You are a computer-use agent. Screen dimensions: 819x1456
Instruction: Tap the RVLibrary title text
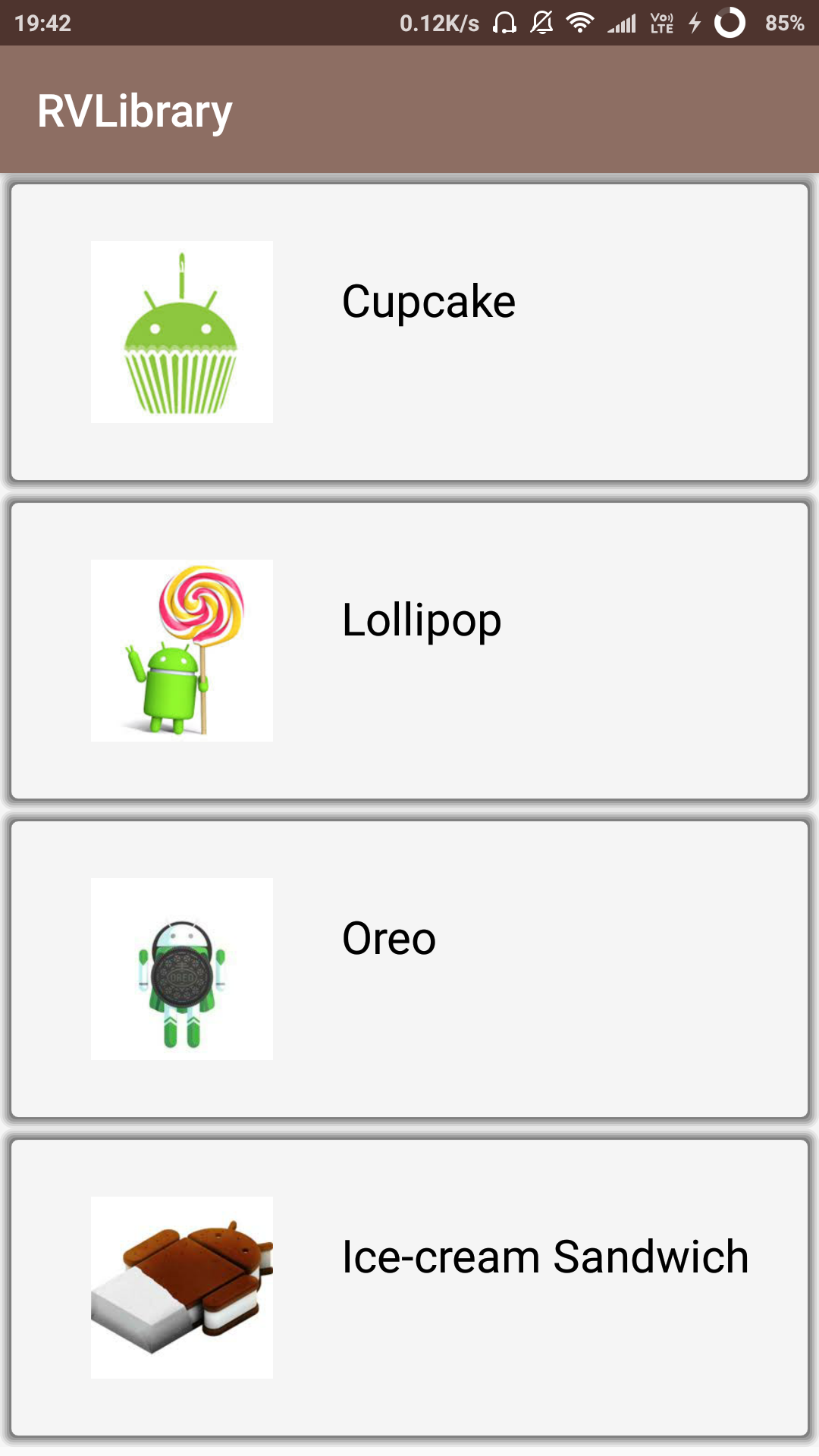[x=135, y=110]
